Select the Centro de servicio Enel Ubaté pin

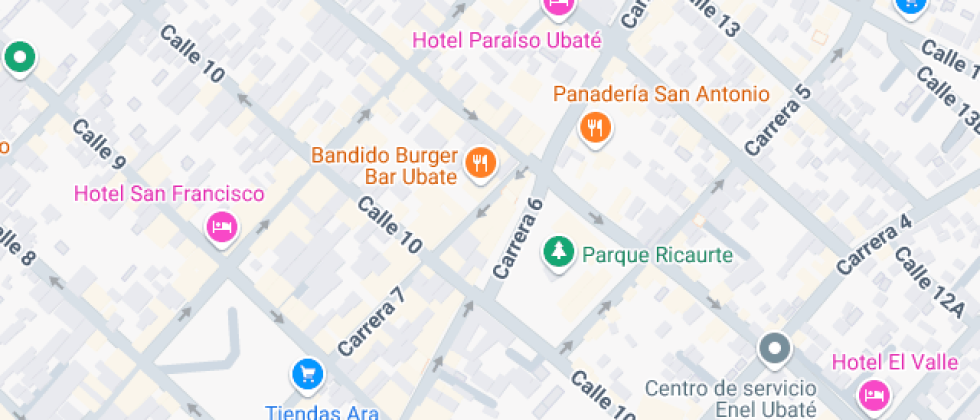774,349
